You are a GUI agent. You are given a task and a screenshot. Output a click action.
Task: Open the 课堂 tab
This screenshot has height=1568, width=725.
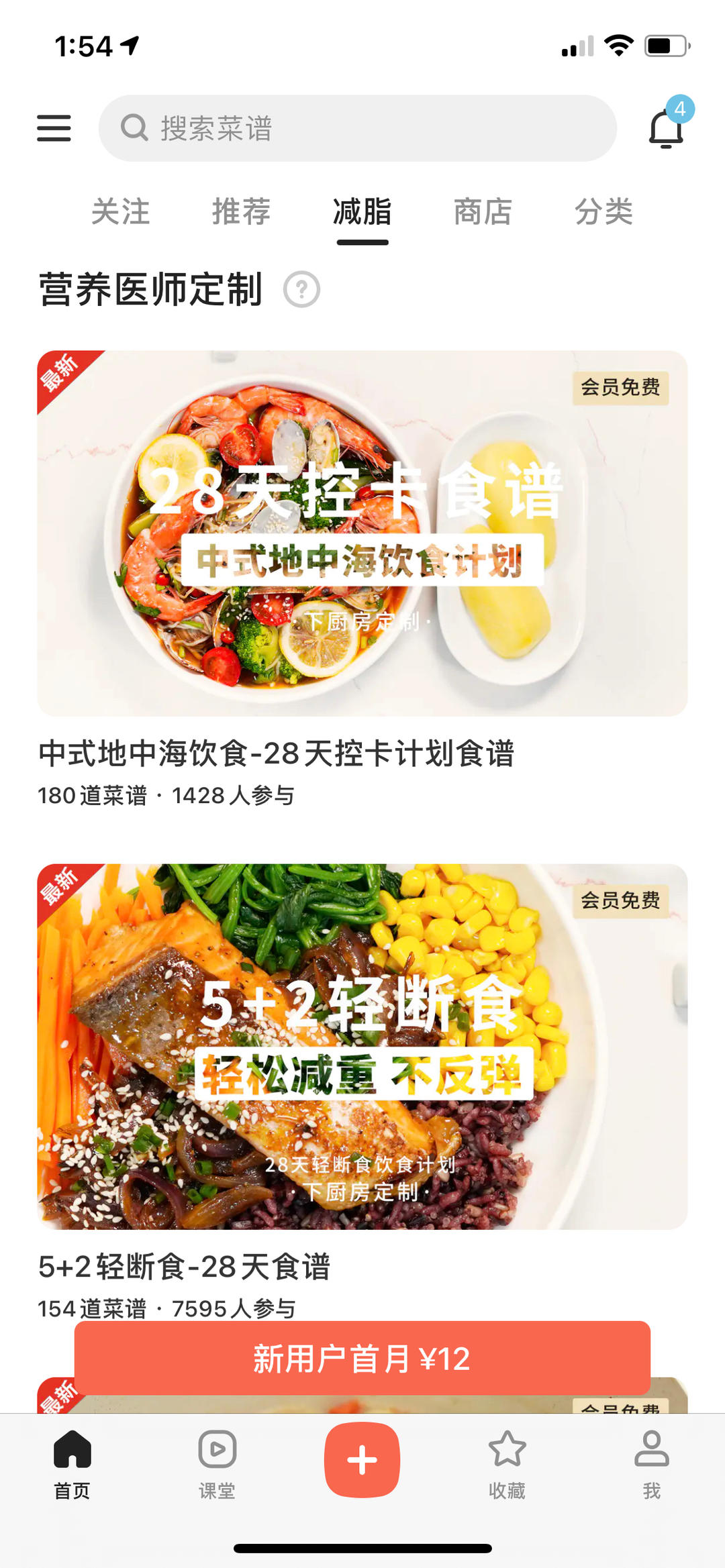[x=217, y=1464]
